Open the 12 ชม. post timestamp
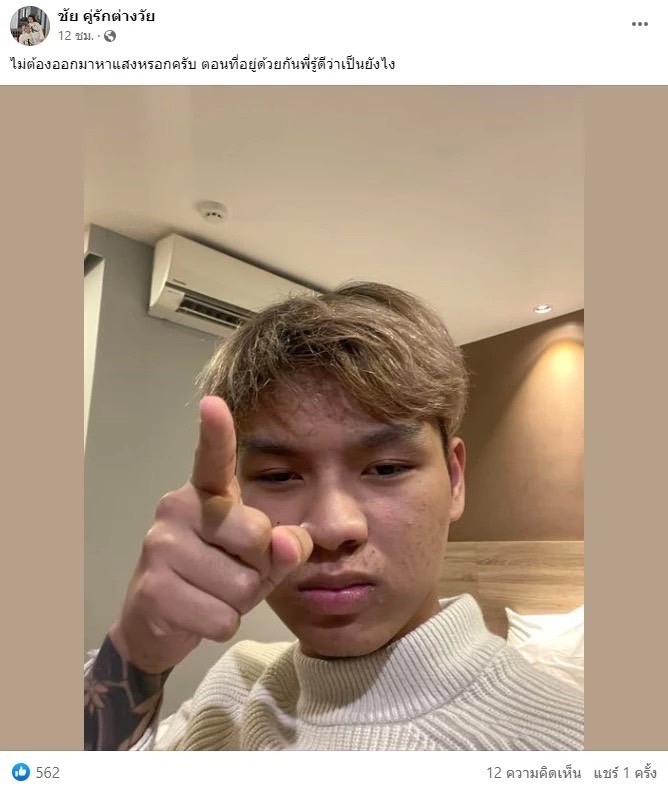The width and height of the screenshot is (668, 789). click(x=76, y=36)
